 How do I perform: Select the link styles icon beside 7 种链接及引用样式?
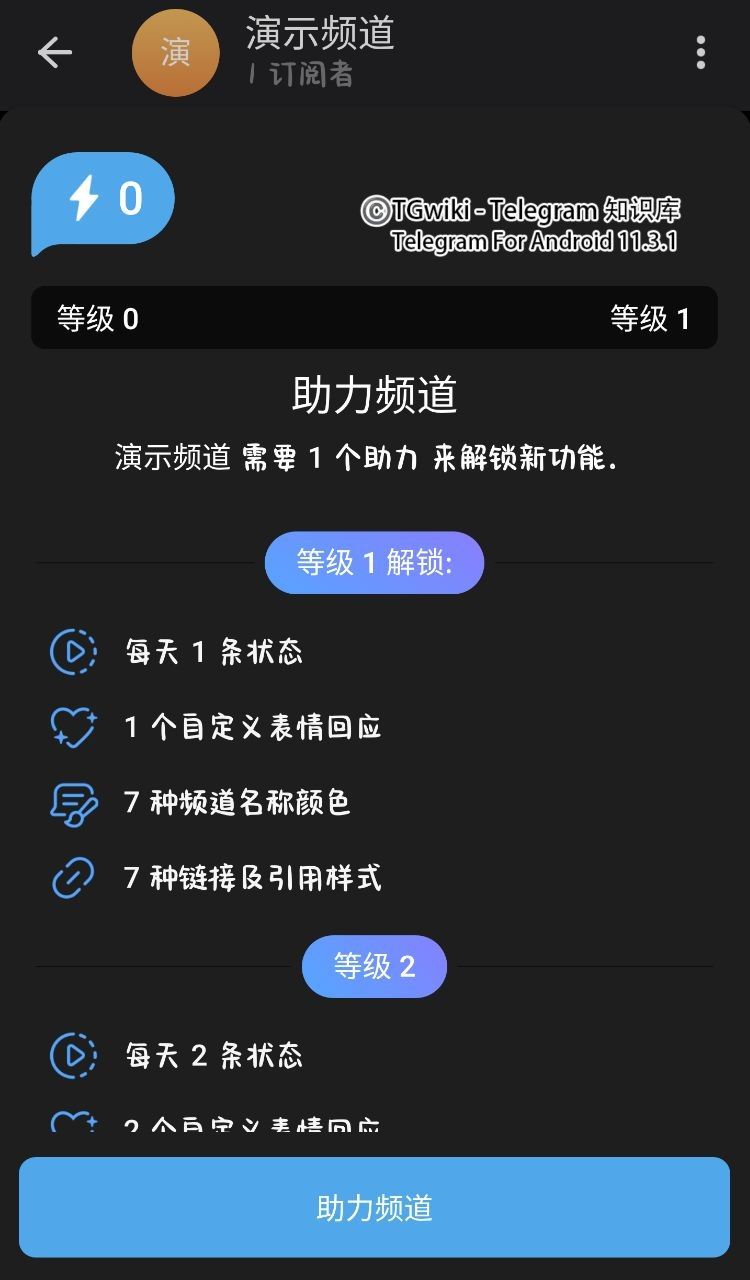(x=71, y=879)
